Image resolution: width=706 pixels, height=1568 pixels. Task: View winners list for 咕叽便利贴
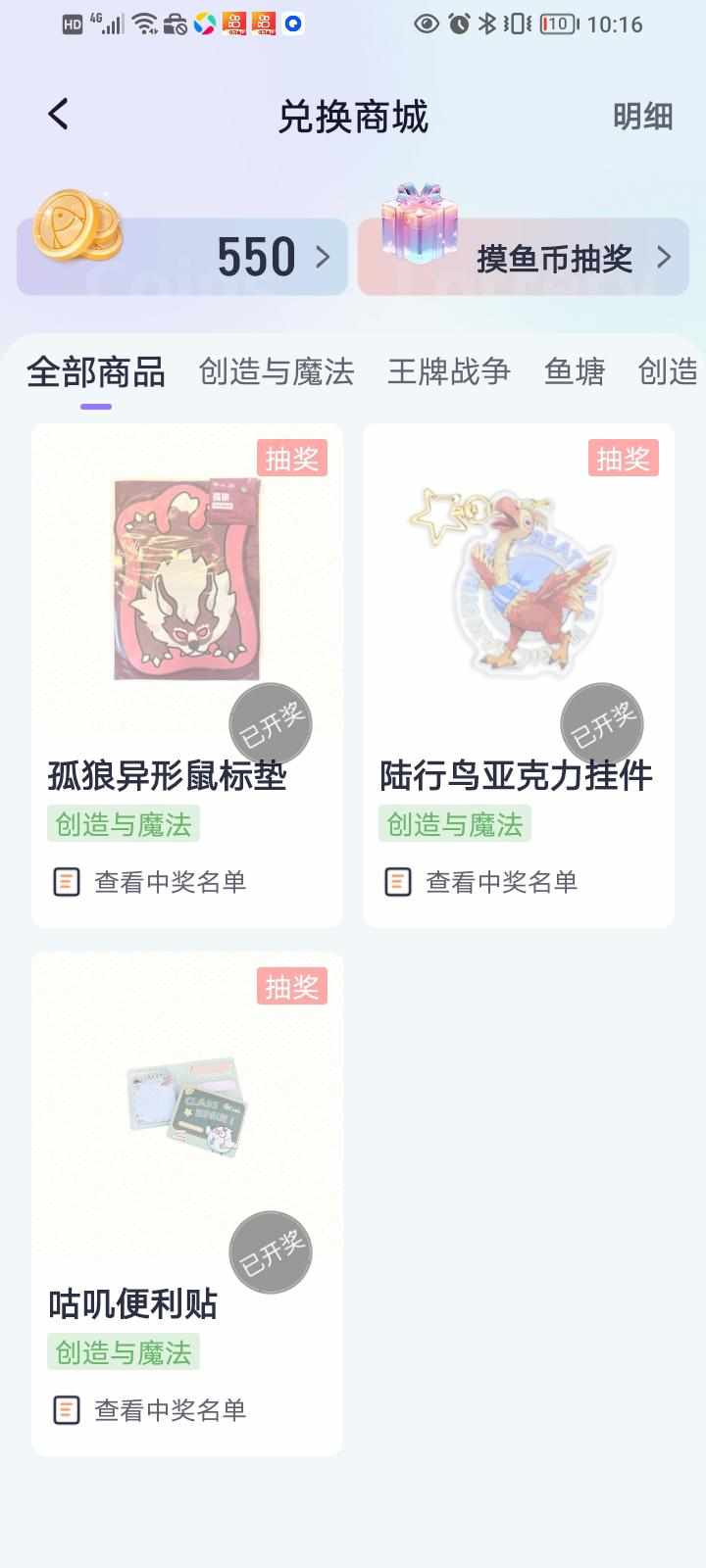pyautogui.click(x=169, y=1410)
